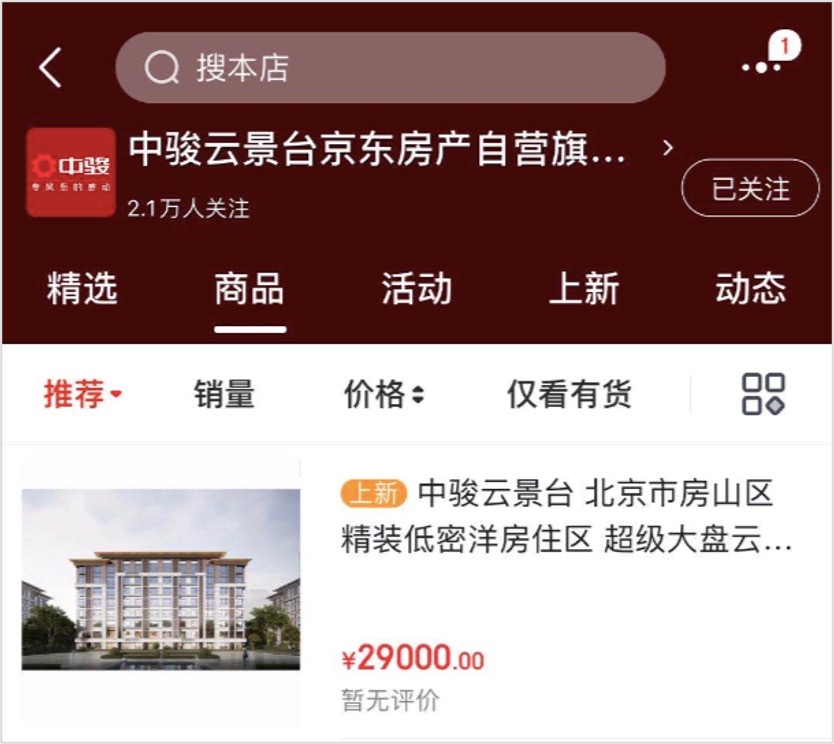Screen dimensions: 834x744
Task: Sort products by 销量
Action: 224,394
